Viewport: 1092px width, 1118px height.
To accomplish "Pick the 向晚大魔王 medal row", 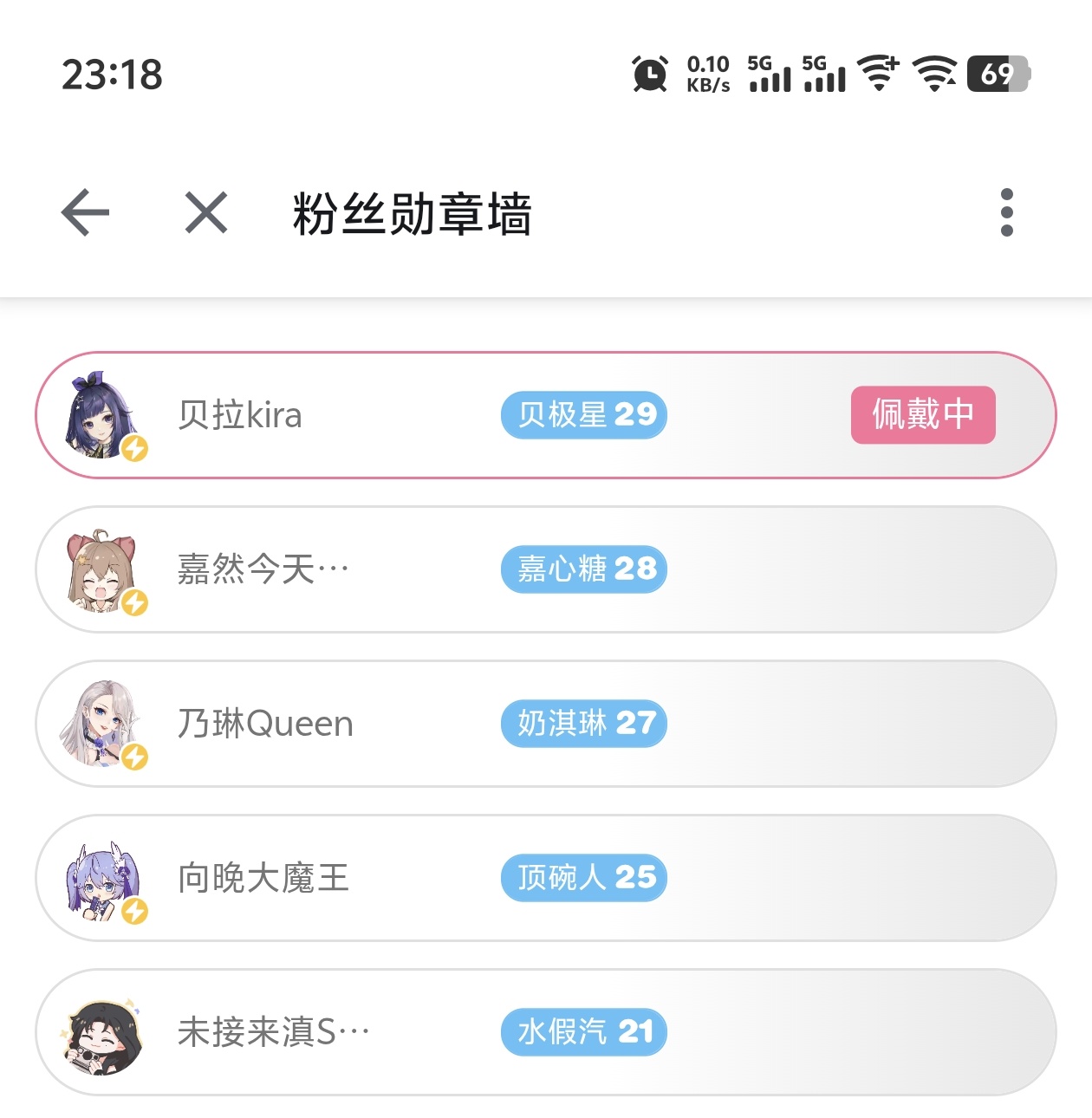I will [x=546, y=878].
